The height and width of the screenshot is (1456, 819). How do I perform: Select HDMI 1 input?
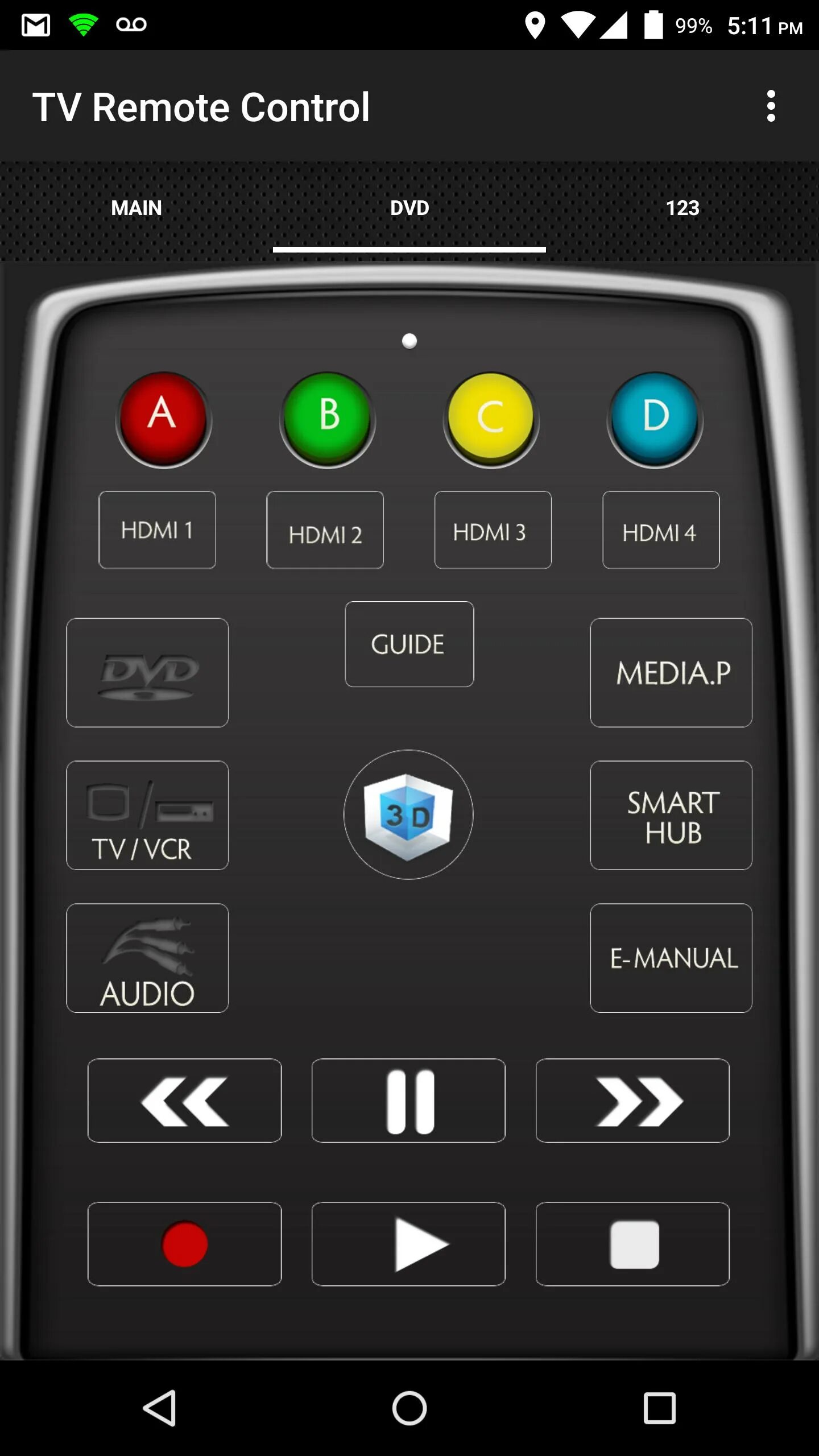pos(157,530)
